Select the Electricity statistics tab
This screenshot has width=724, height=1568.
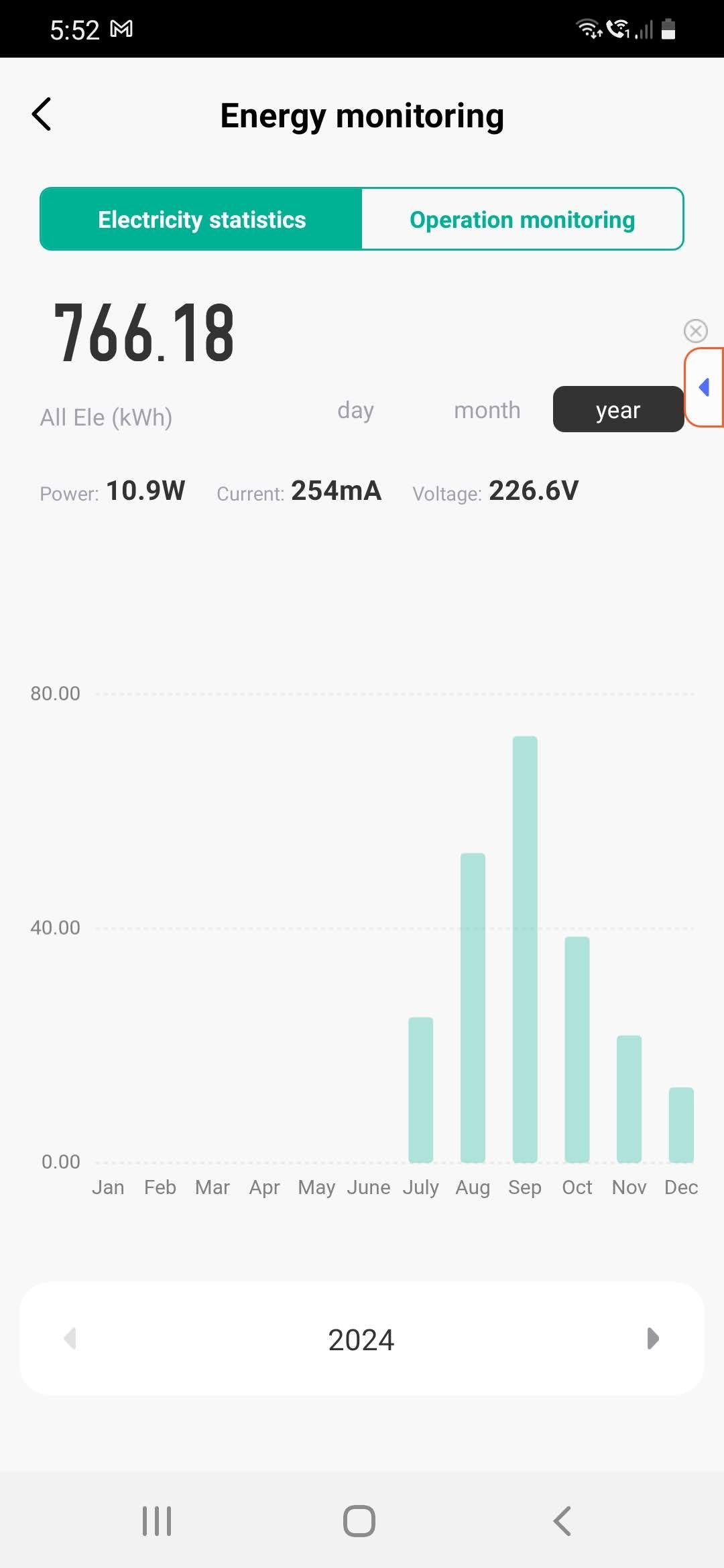(202, 220)
